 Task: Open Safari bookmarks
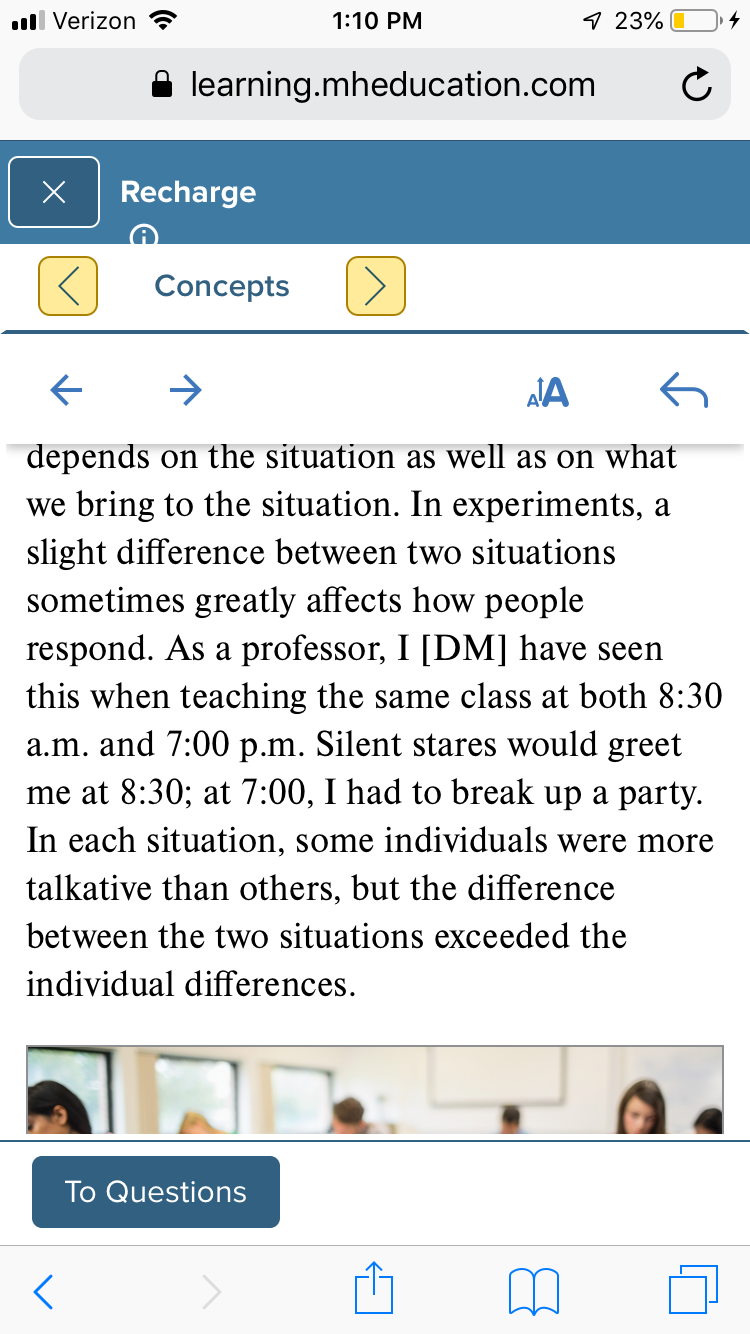click(x=533, y=1292)
